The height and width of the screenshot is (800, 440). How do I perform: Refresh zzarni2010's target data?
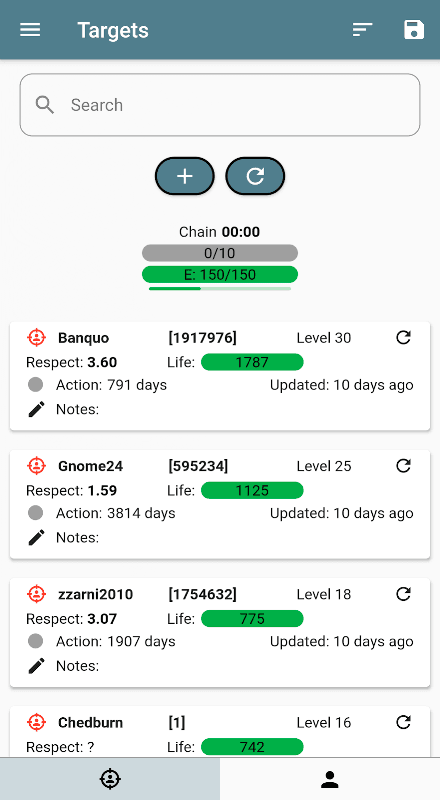[x=403, y=594]
